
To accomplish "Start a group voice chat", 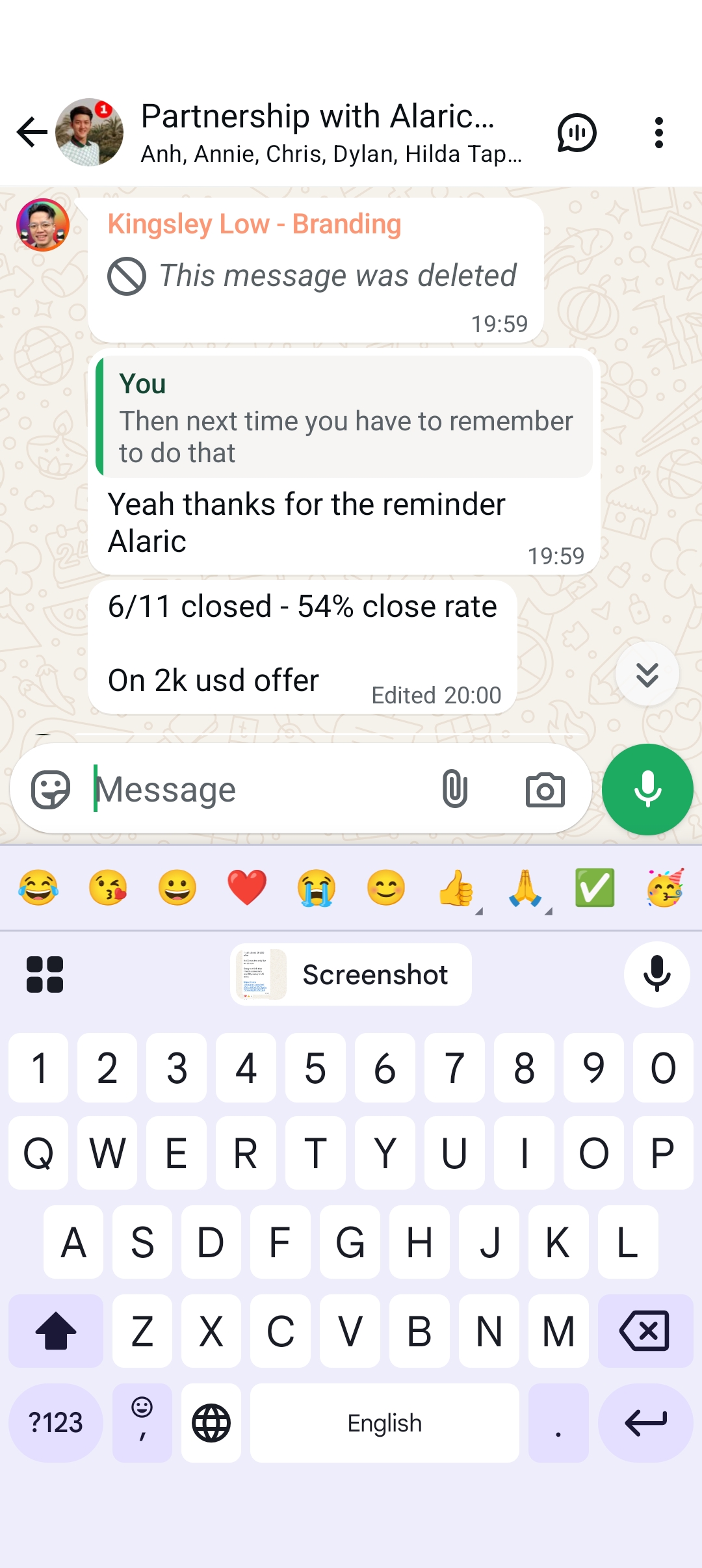I will click(x=576, y=133).
